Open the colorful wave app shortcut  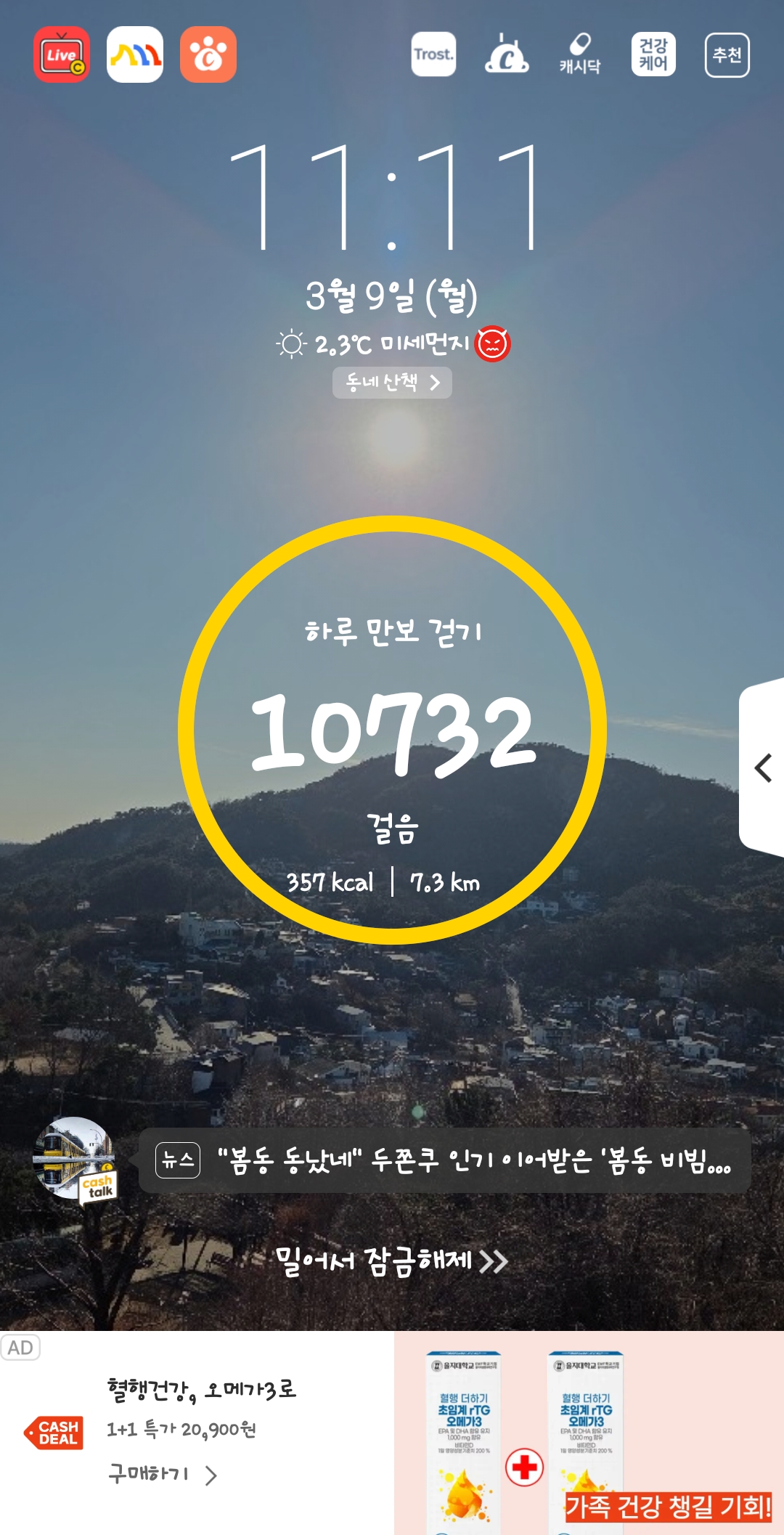[x=135, y=55]
